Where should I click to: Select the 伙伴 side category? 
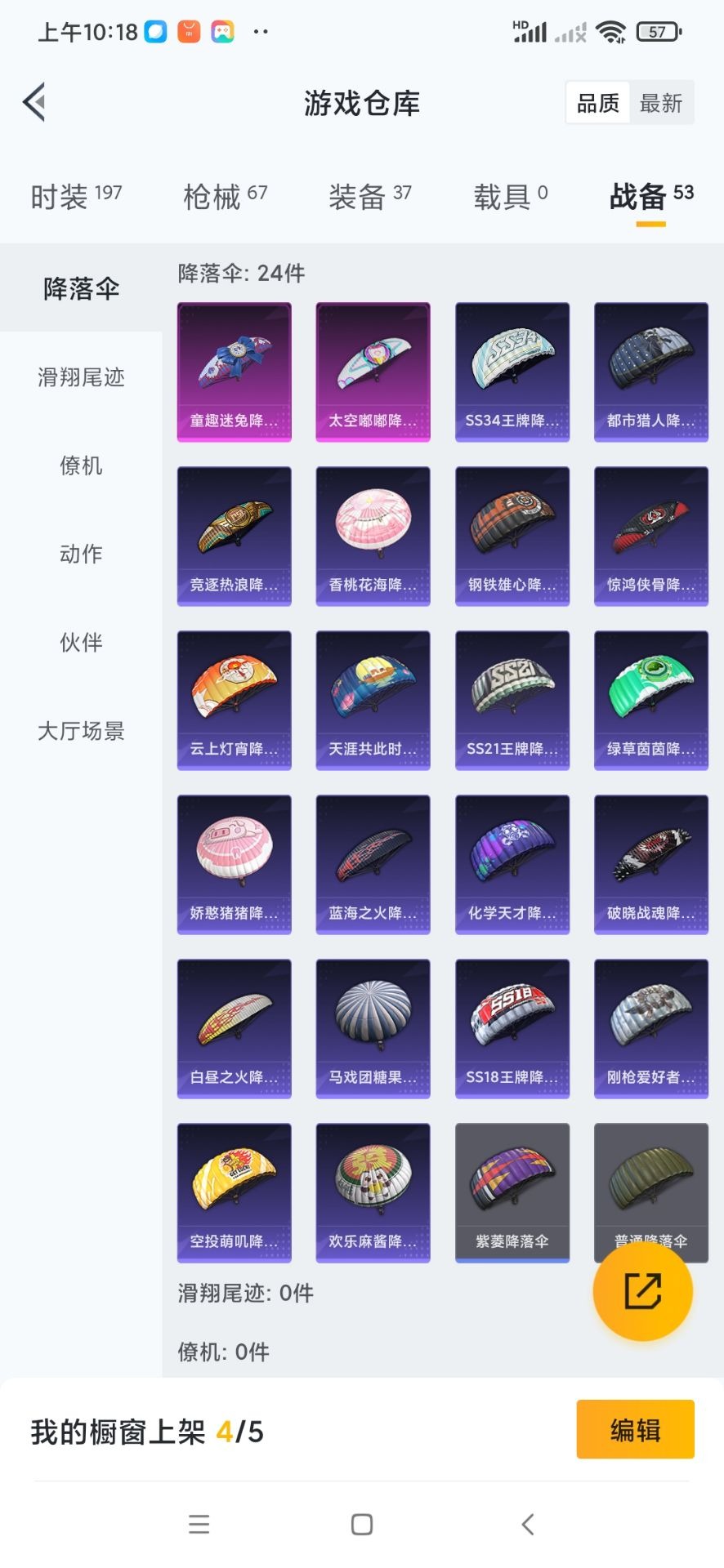click(x=81, y=643)
